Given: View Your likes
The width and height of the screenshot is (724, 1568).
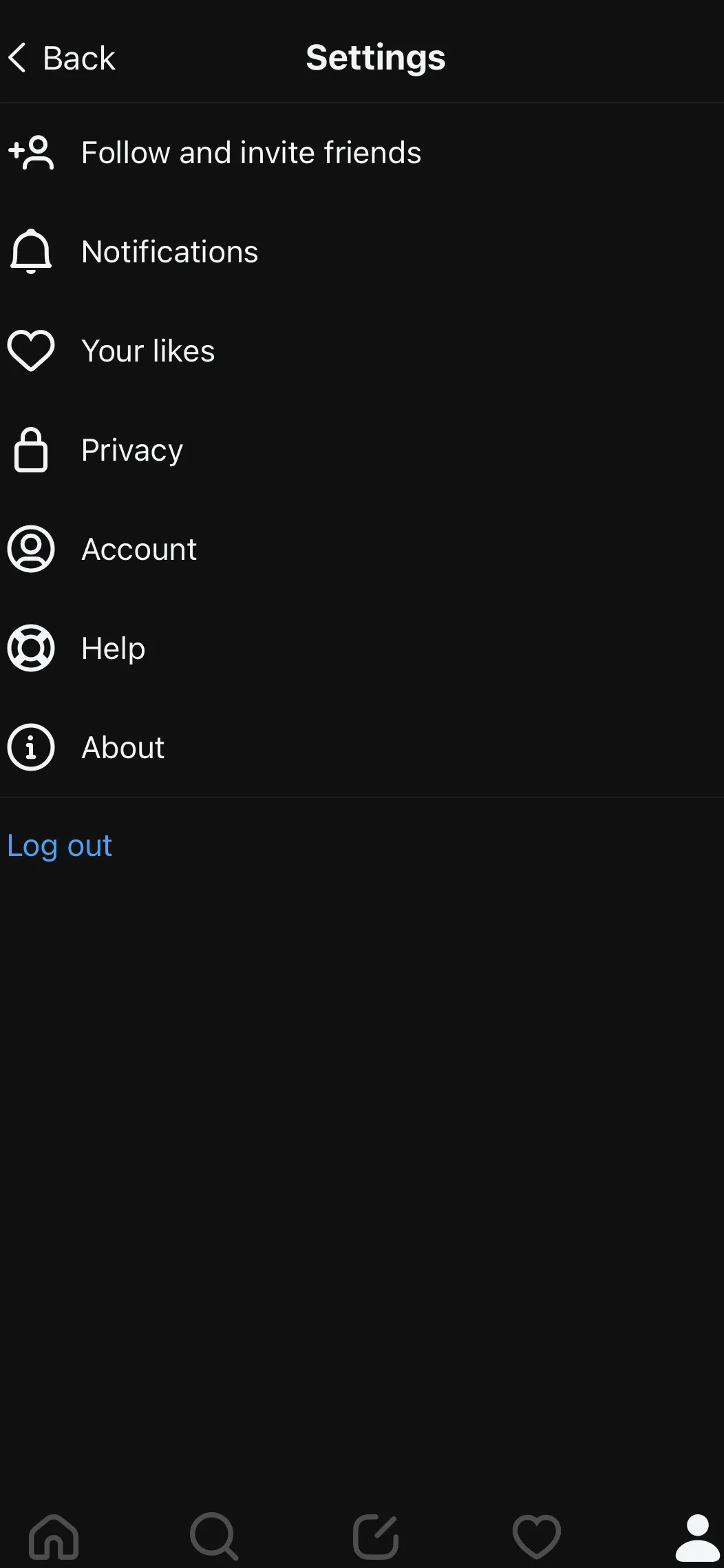Looking at the screenshot, I should (362, 351).
